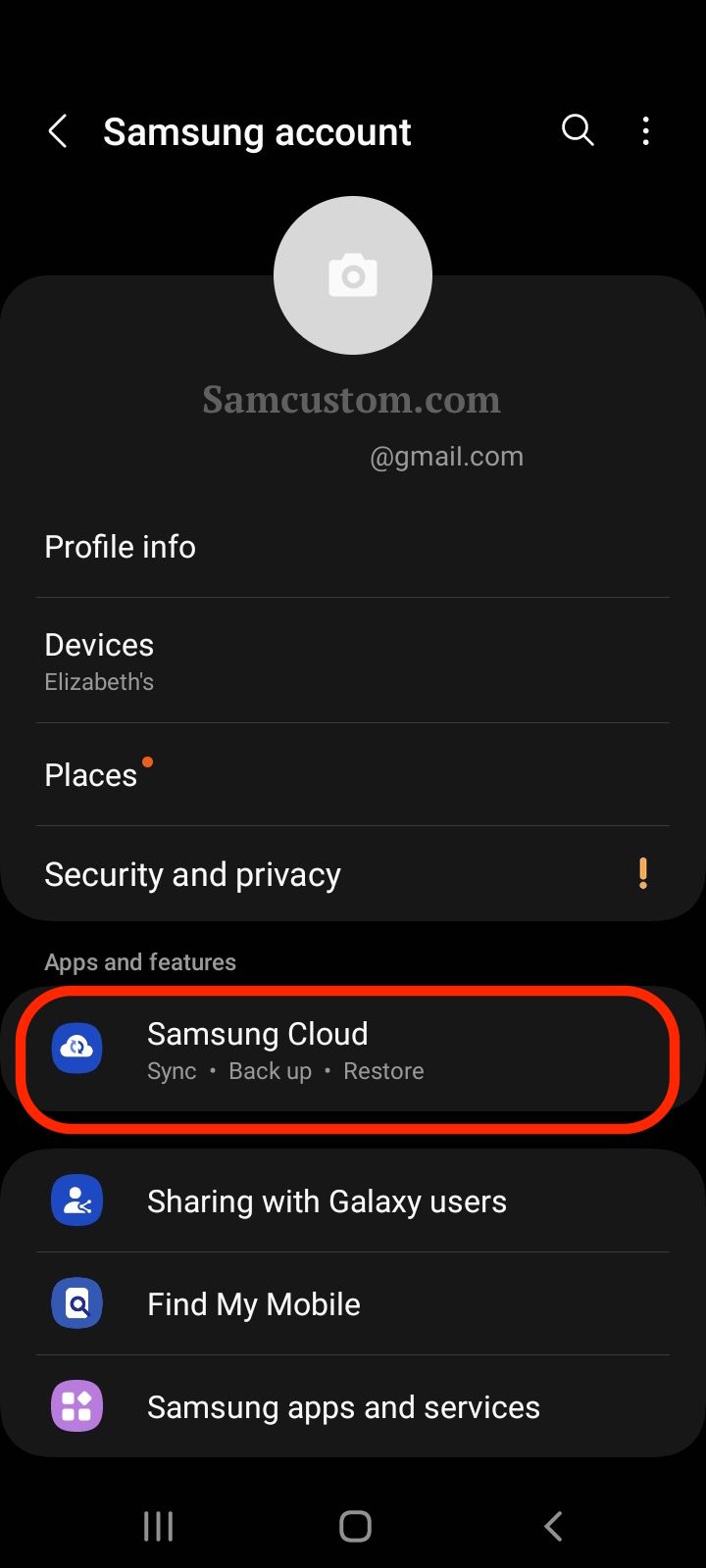The height and width of the screenshot is (1568, 706).
Task: Open Samsung apps and services
Action: click(353, 1407)
